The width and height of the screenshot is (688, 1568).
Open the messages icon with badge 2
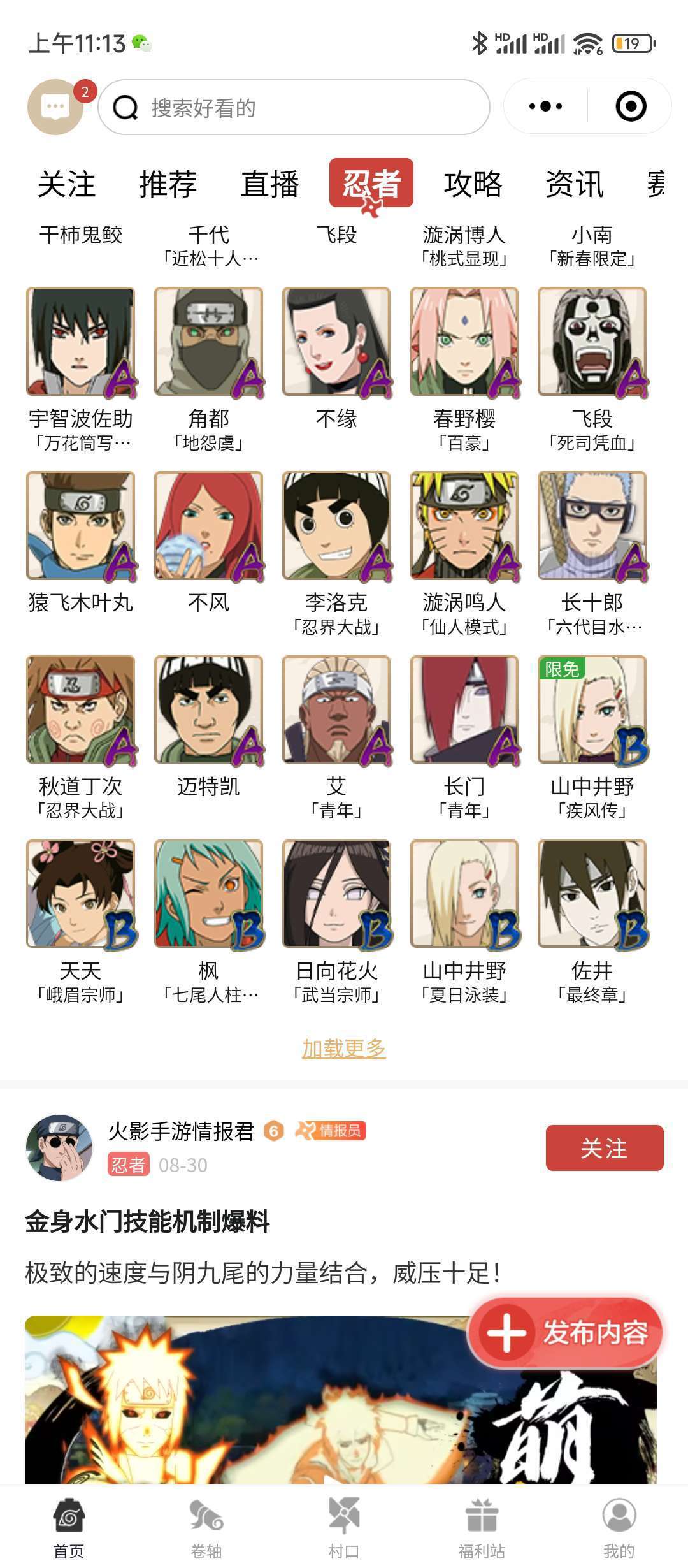56,107
